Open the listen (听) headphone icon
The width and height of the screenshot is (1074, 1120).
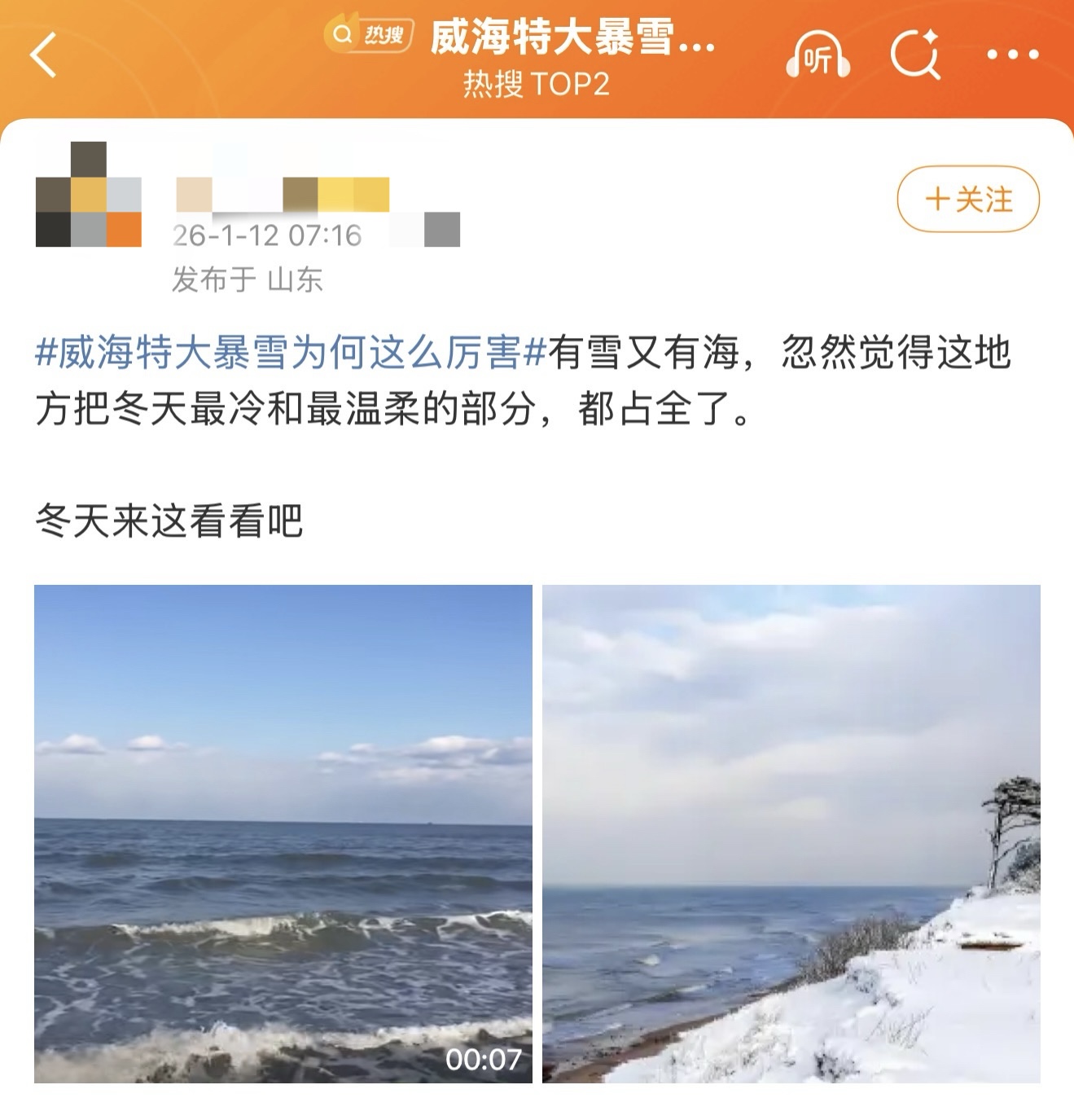[818, 56]
